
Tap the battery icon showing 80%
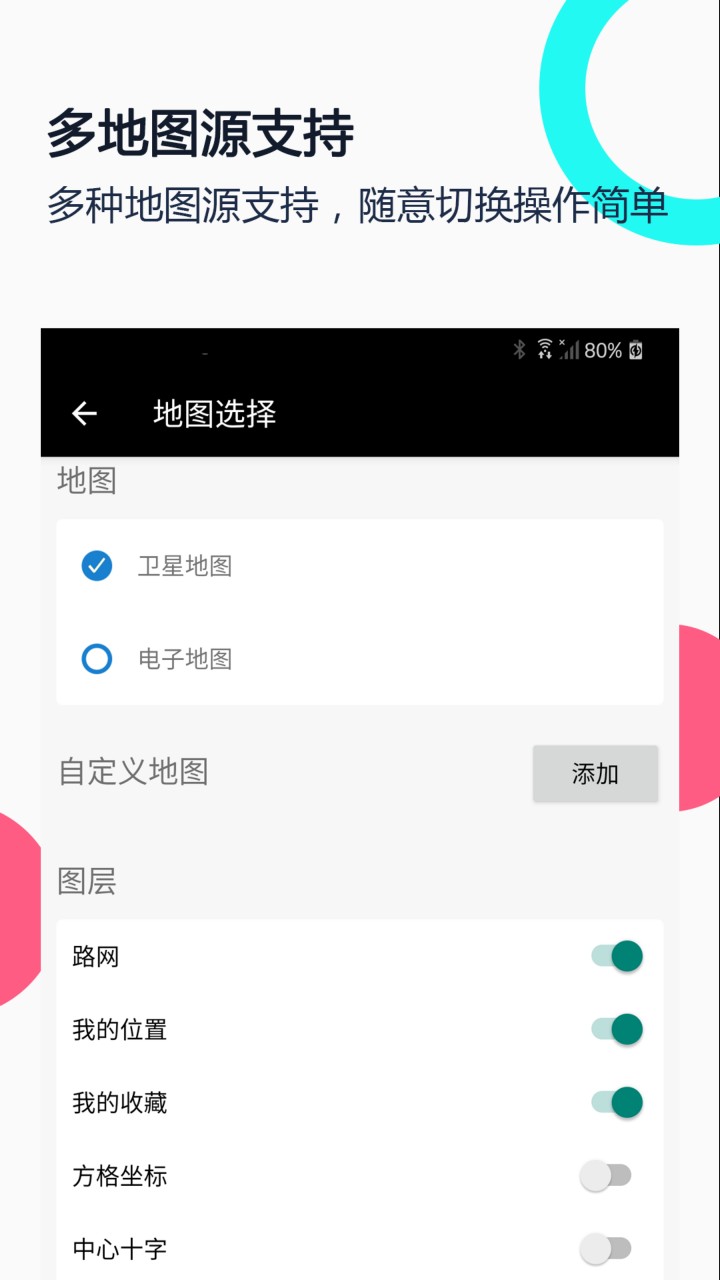604,351
